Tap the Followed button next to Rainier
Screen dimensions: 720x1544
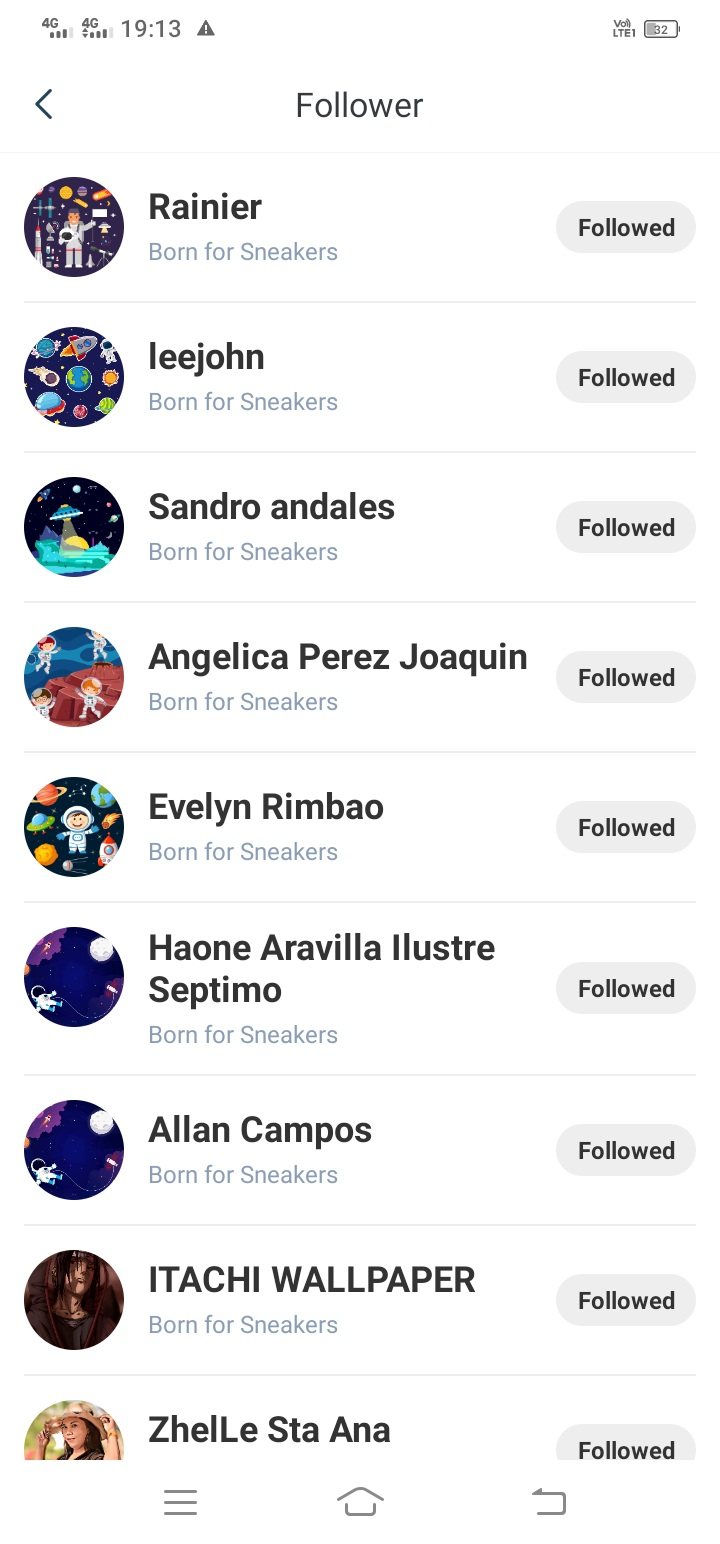[625, 227]
